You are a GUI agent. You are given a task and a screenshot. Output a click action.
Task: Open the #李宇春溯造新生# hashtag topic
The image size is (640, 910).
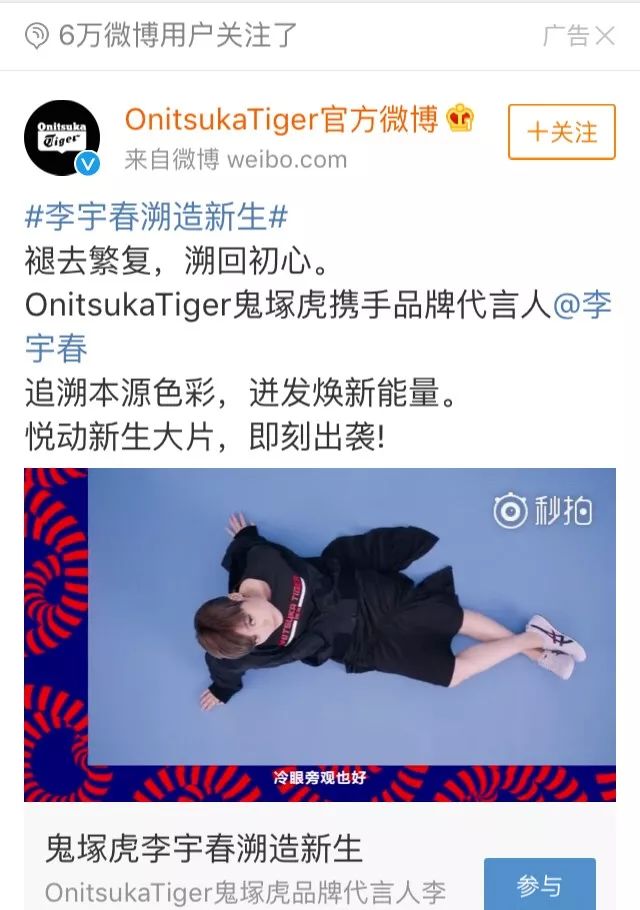(x=157, y=216)
